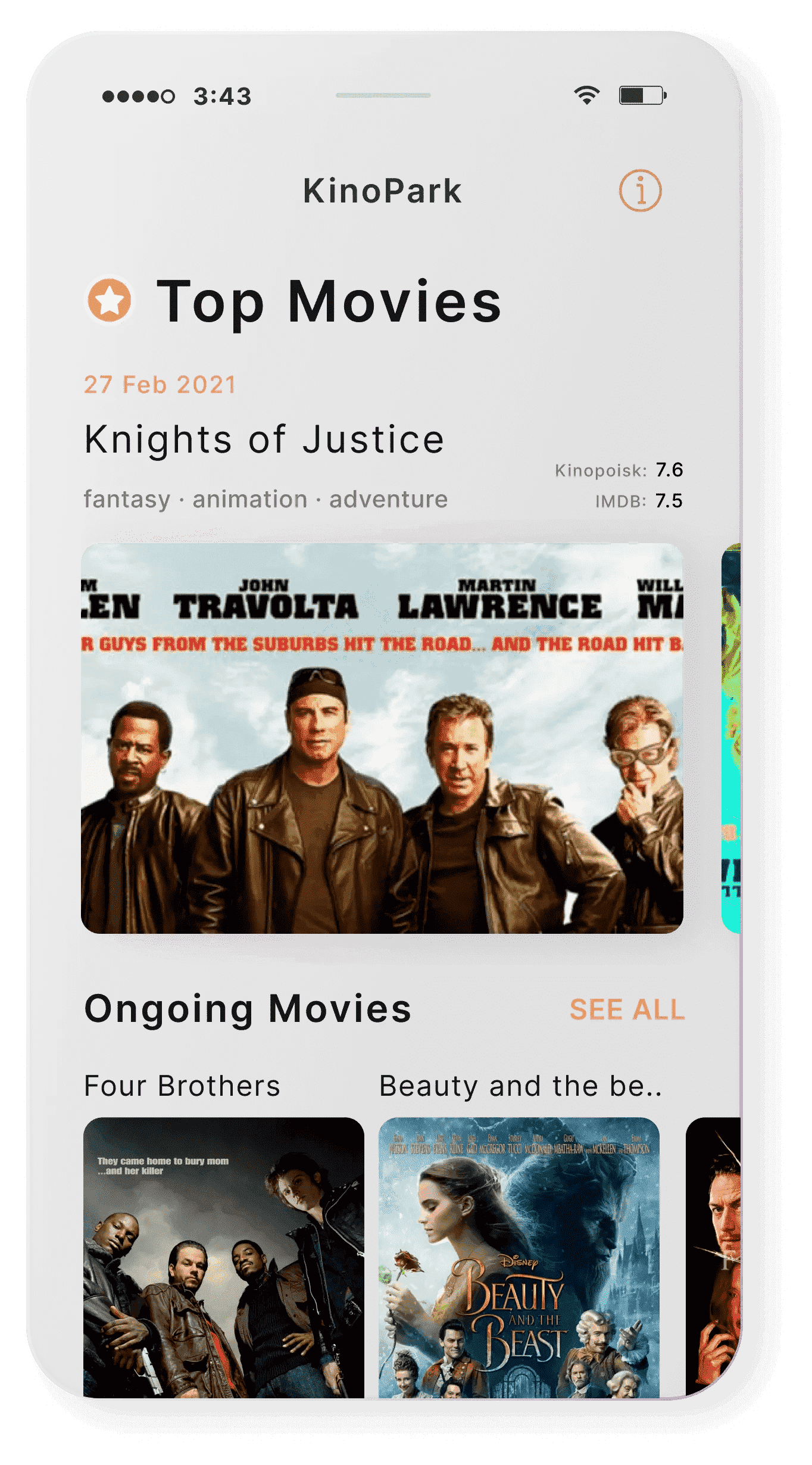Select the next top movie card peeking at right
The width and height of the screenshot is (812, 1465).
pyautogui.click(x=731, y=738)
